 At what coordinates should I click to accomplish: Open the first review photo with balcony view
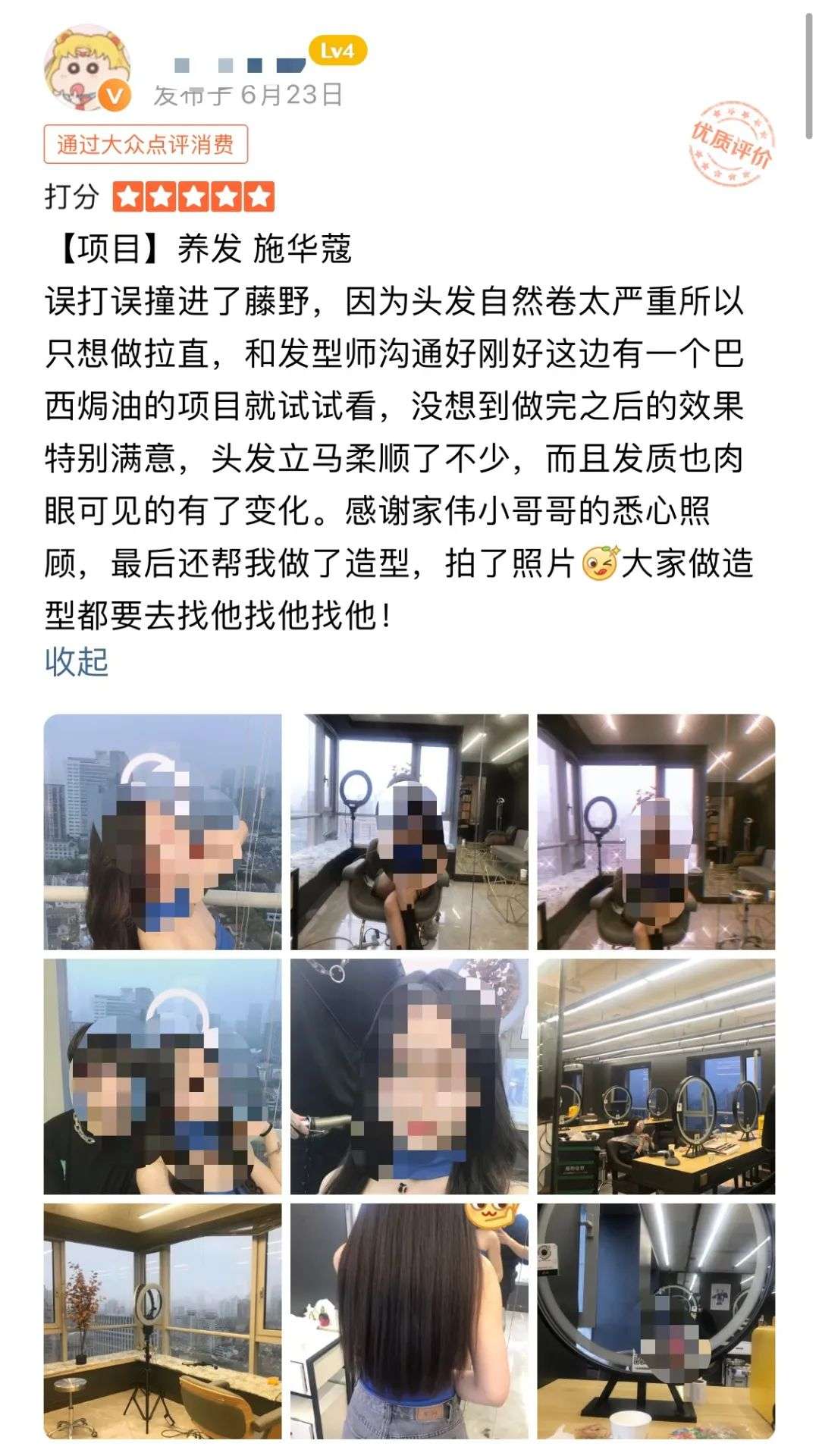(x=162, y=832)
